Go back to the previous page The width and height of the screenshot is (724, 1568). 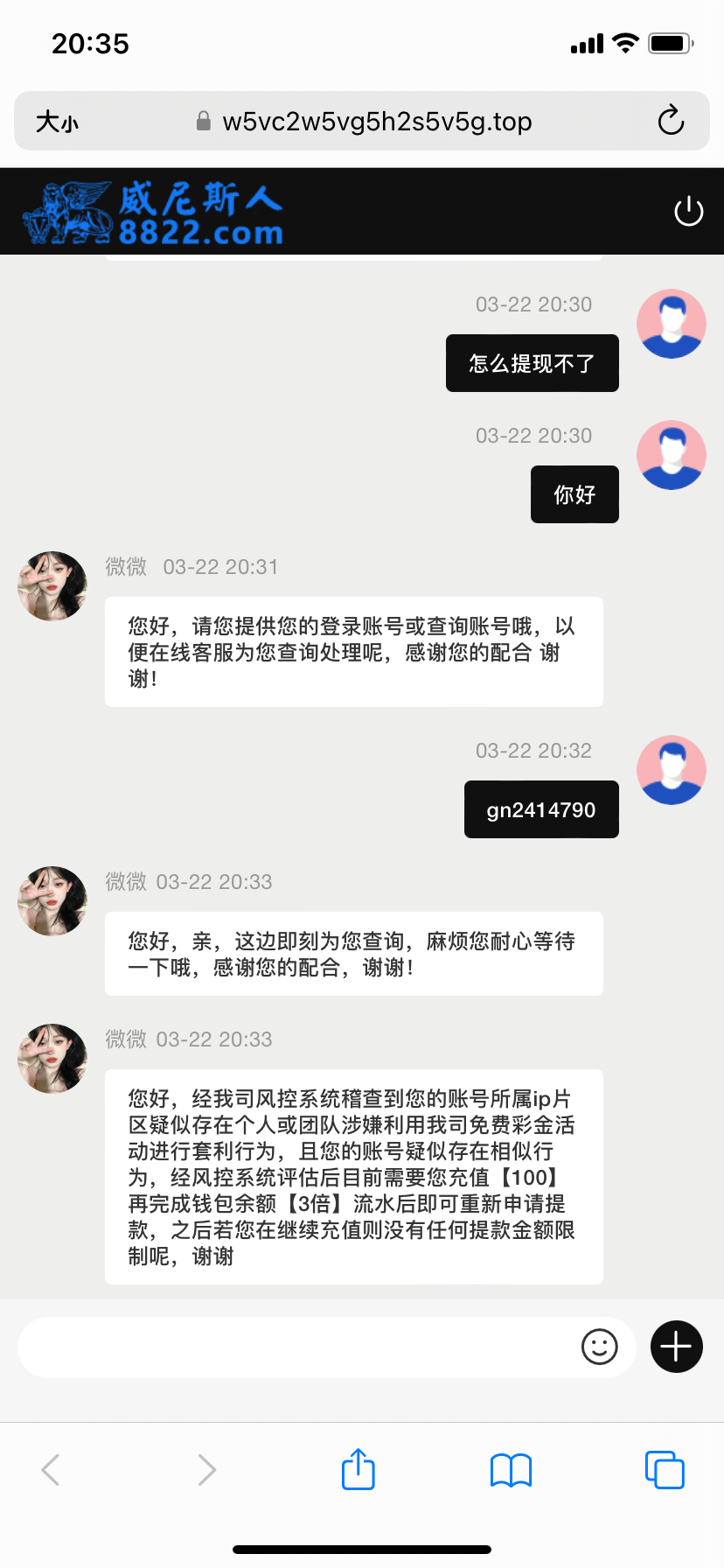pyautogui.click(x=52, y=1470)
